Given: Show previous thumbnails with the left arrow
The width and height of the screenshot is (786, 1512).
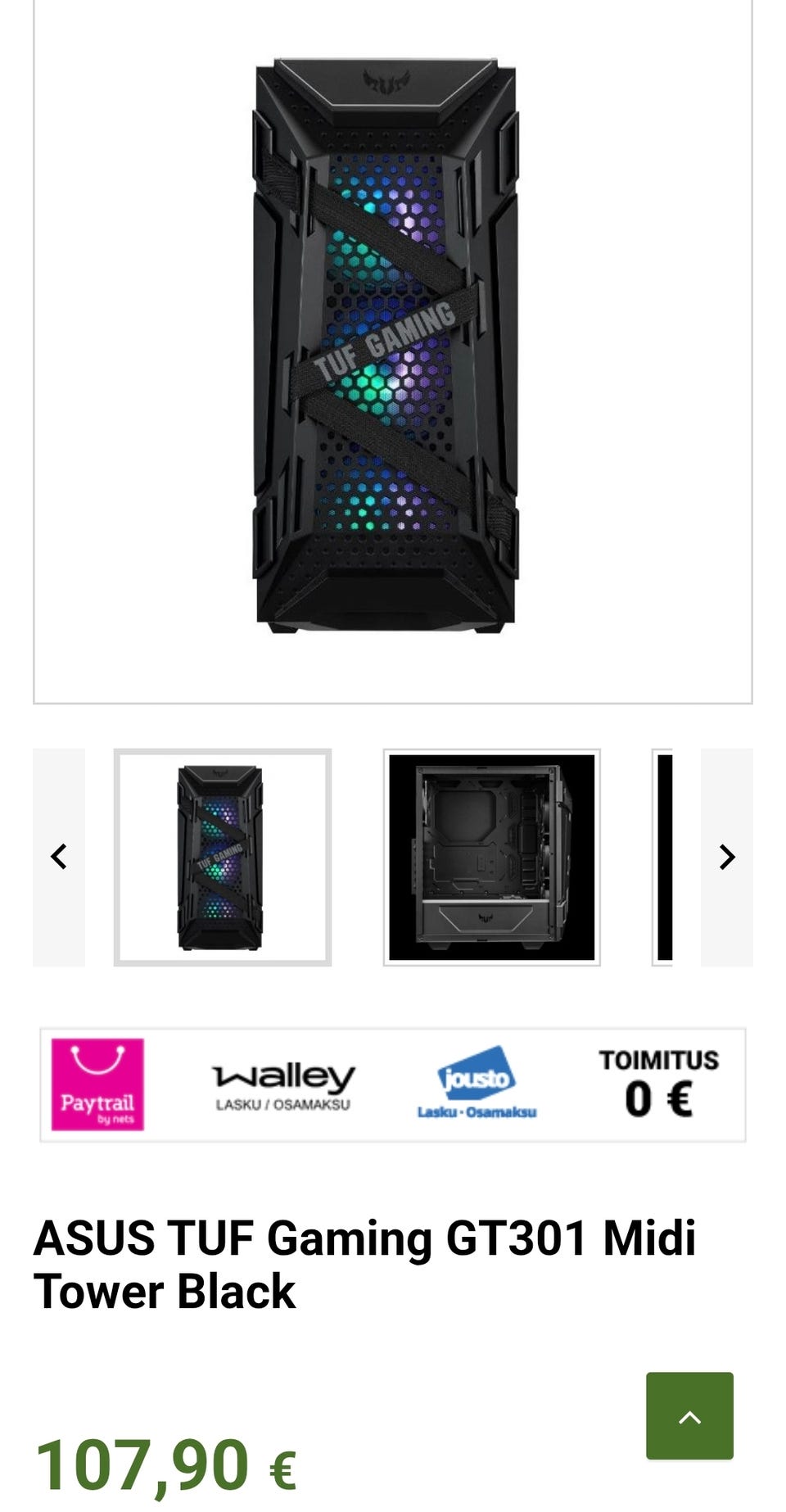Looking at the screenshot, I should pyautogui.click(x=59, y=857).
